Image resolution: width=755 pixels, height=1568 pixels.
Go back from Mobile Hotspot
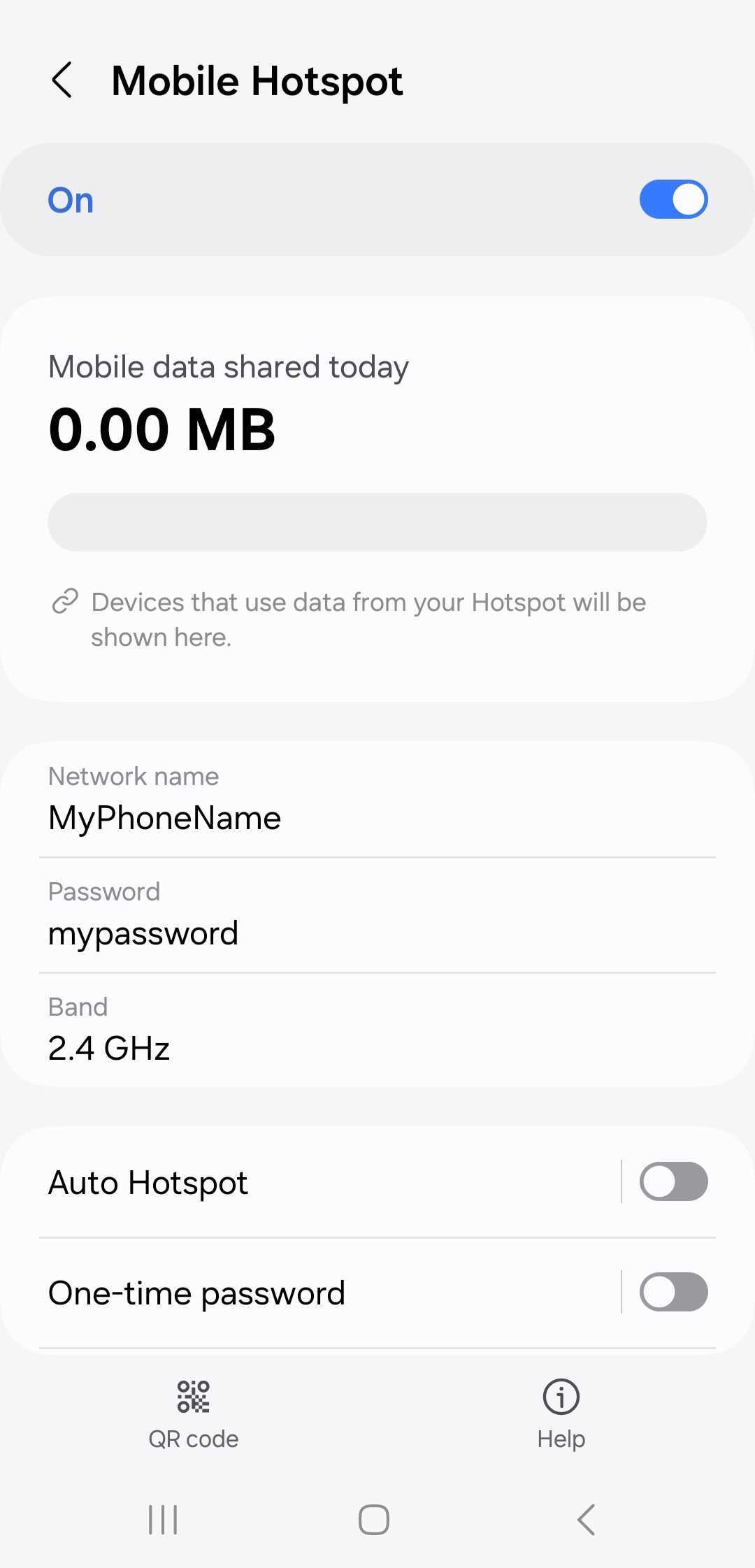[x=62, y=80]
